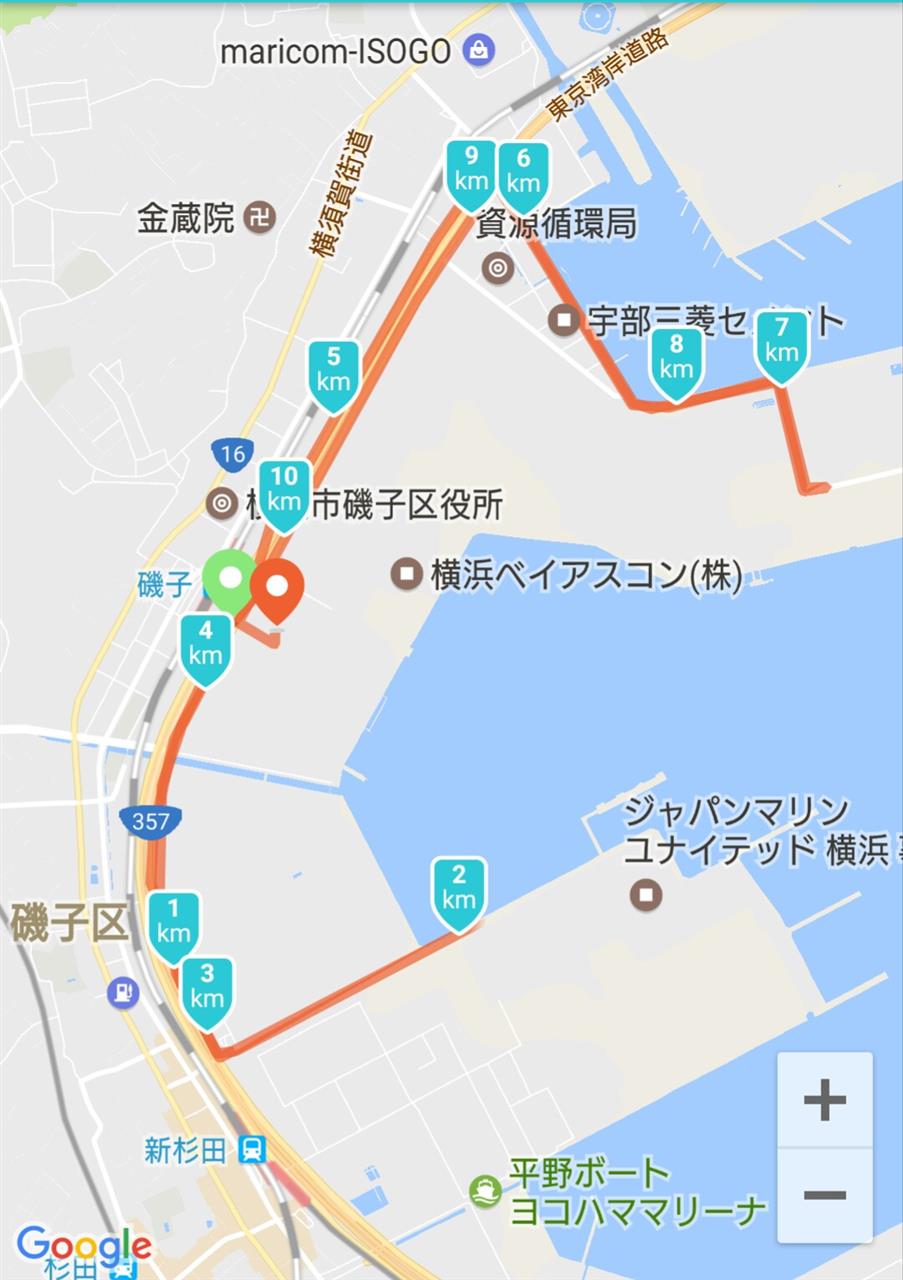Zoom in on the map
Viewport: 903px width, 1280px height.
(825, 1101)
